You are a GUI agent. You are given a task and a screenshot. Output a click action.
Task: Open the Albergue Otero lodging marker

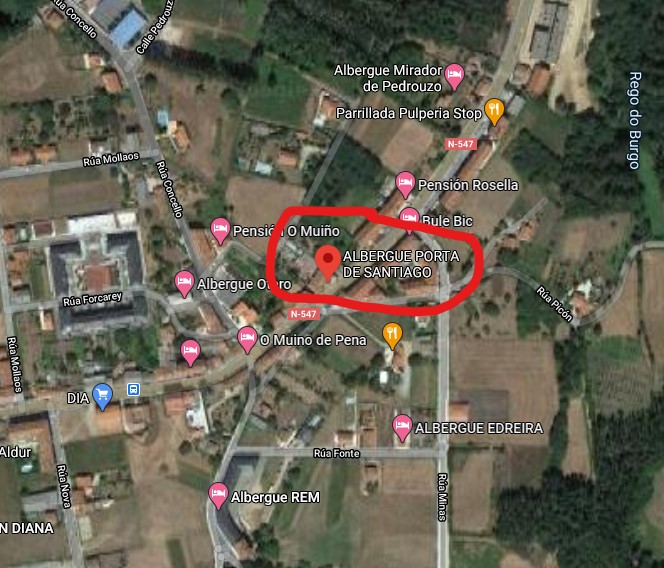184,283
